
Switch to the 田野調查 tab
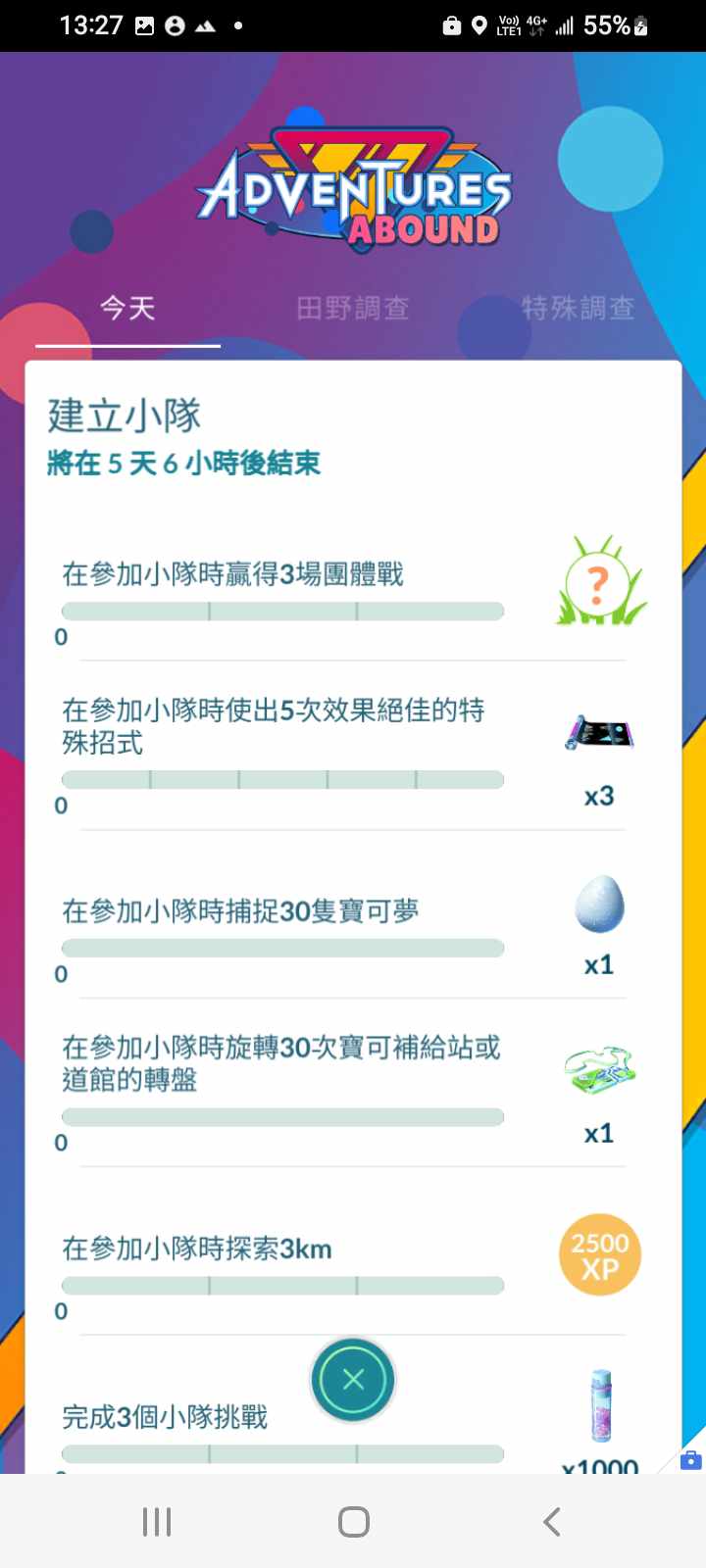tap(352, 309)
